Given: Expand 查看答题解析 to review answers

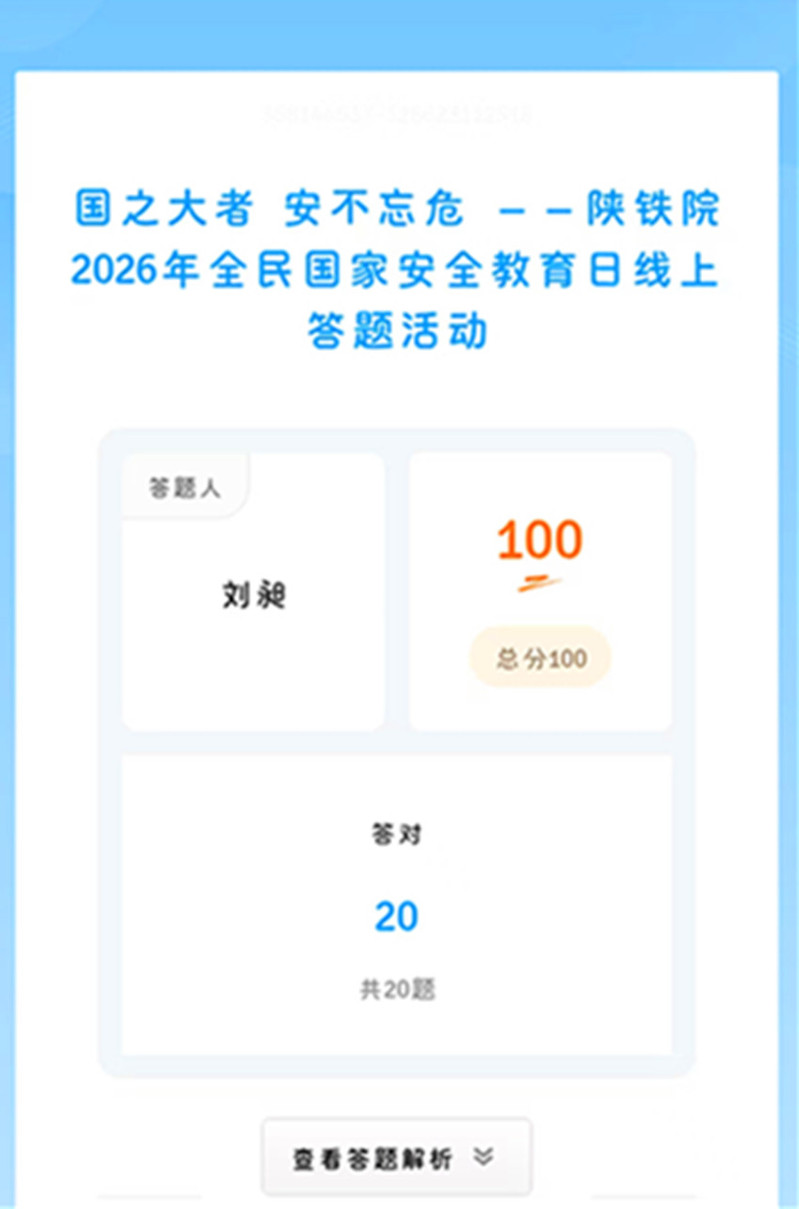Looking at the screenshot, I should tap(396, 1158).
